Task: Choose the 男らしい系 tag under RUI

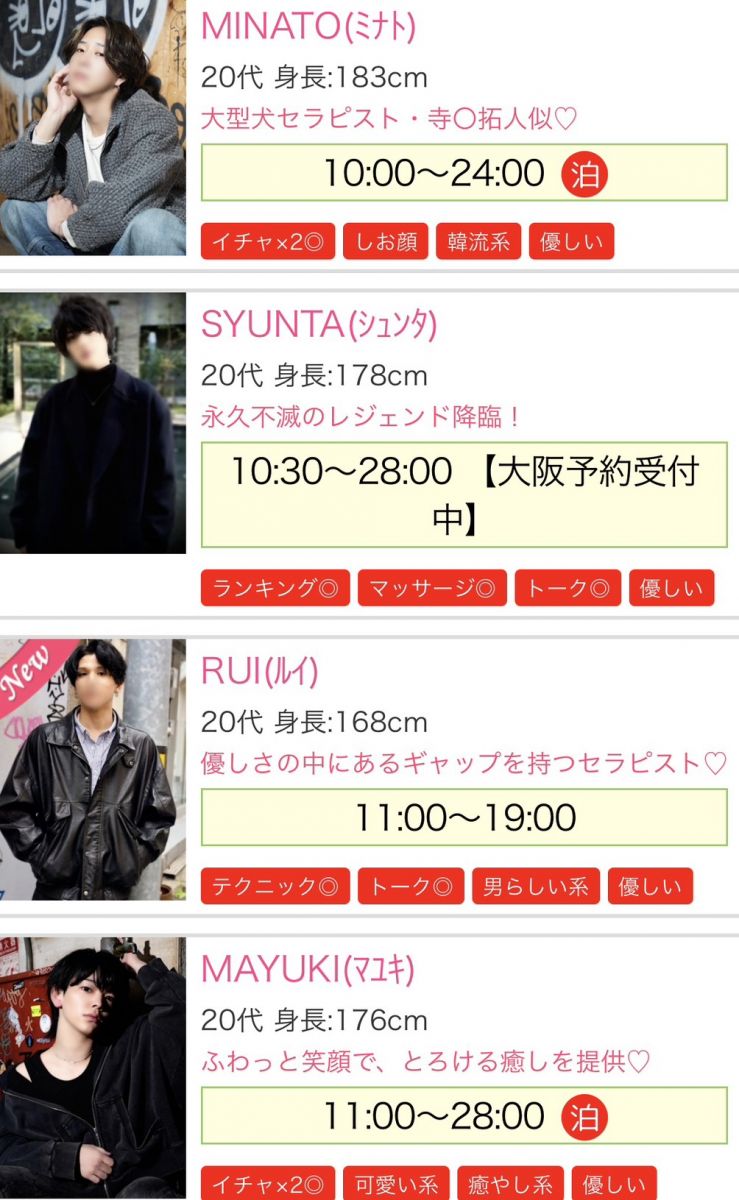Action: point(535,886)
